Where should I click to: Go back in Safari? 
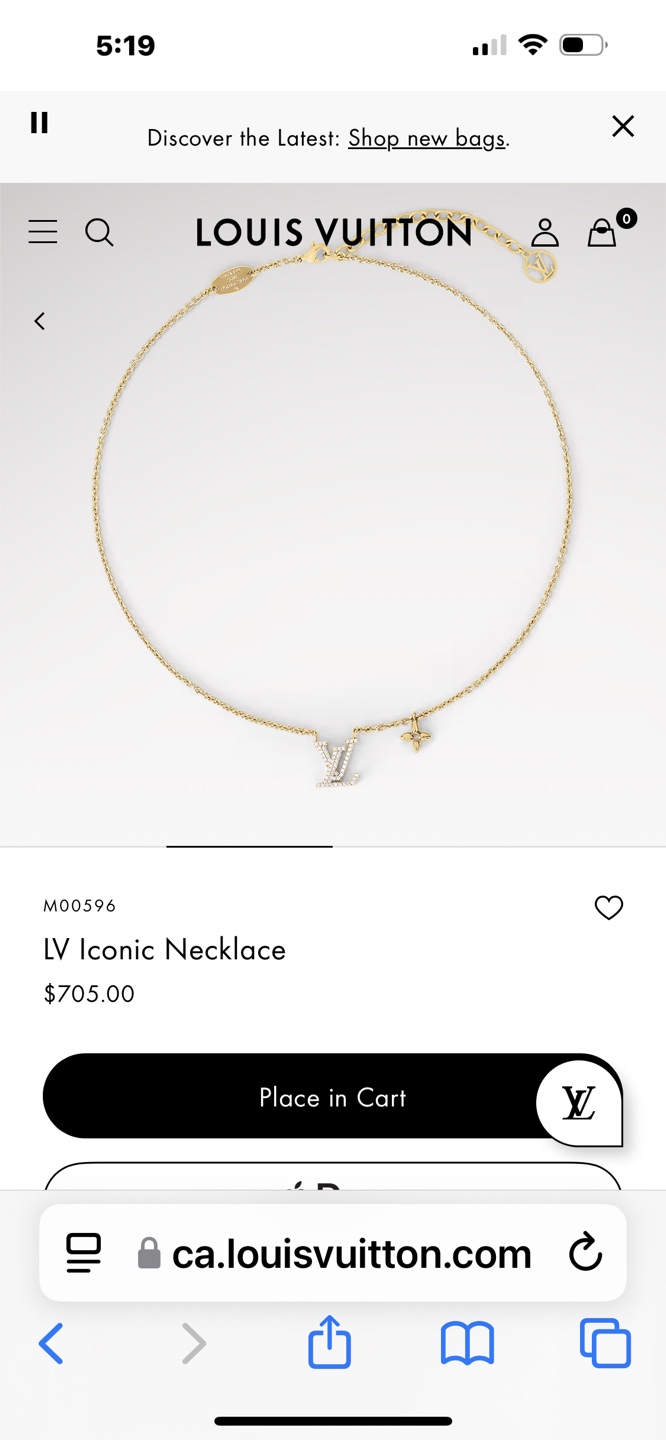pos(51,1343)
